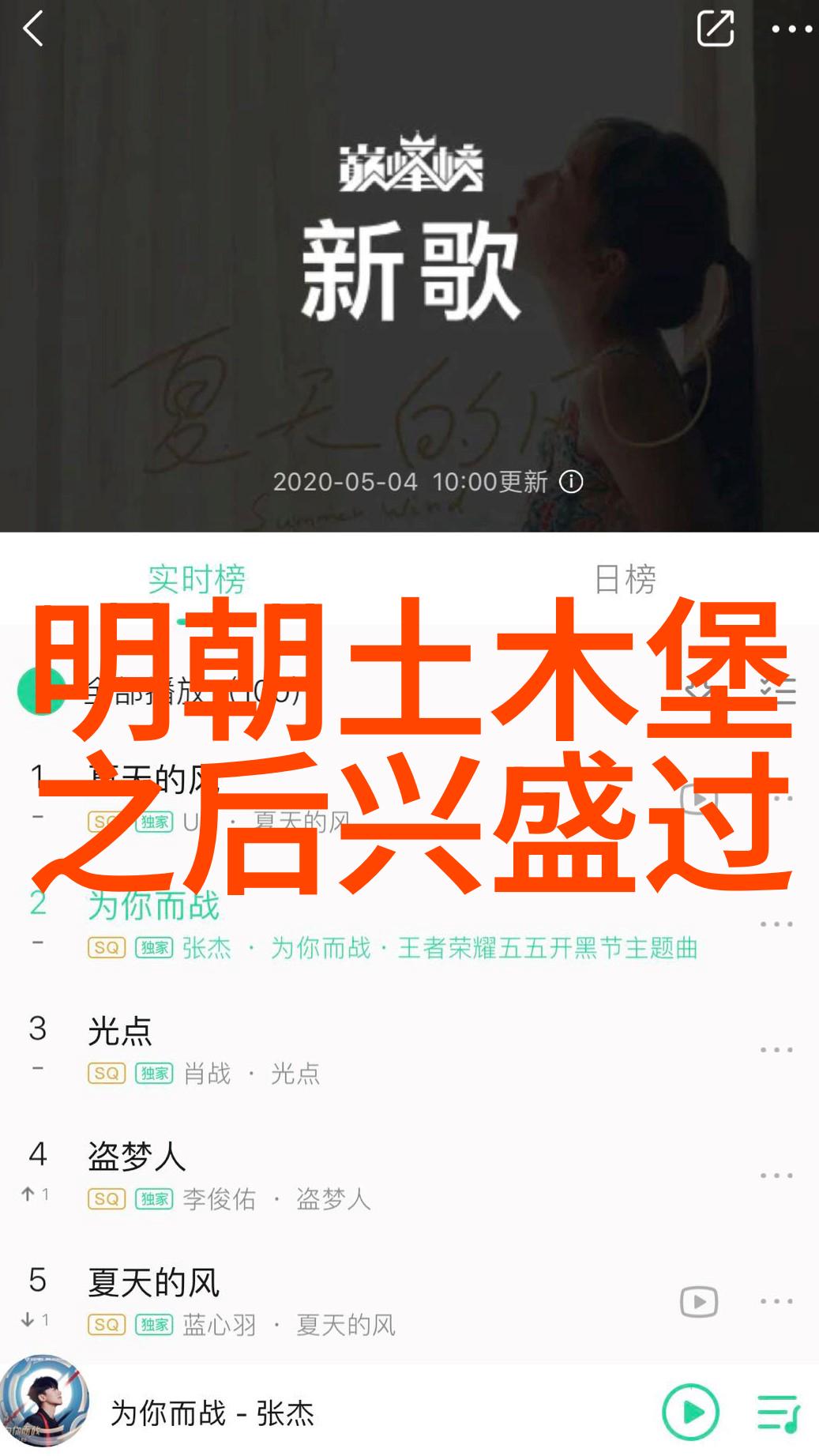Select the 实时榜 tab

(x=197, y=579)
